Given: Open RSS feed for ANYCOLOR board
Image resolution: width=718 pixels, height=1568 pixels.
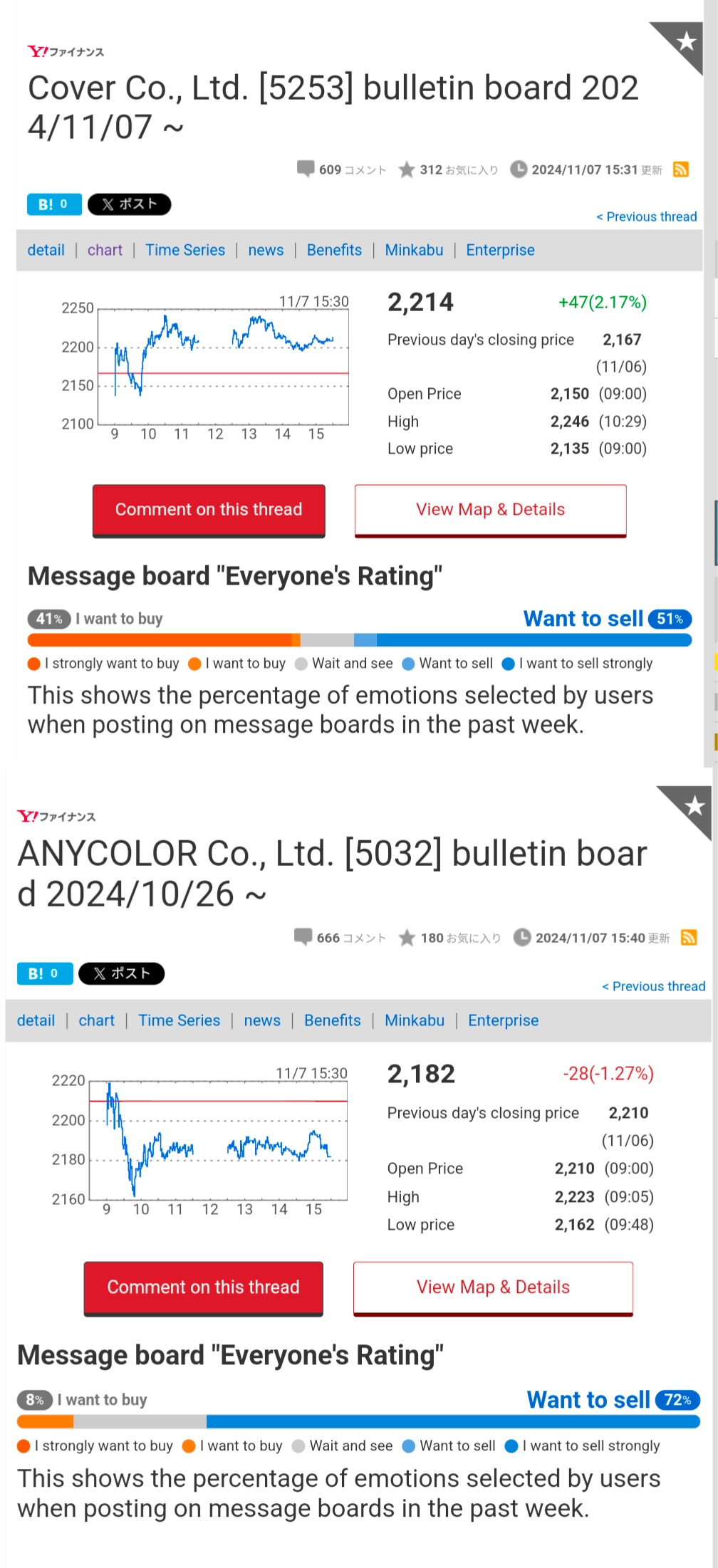Looking at the screenshot, I should coord(689,938).
